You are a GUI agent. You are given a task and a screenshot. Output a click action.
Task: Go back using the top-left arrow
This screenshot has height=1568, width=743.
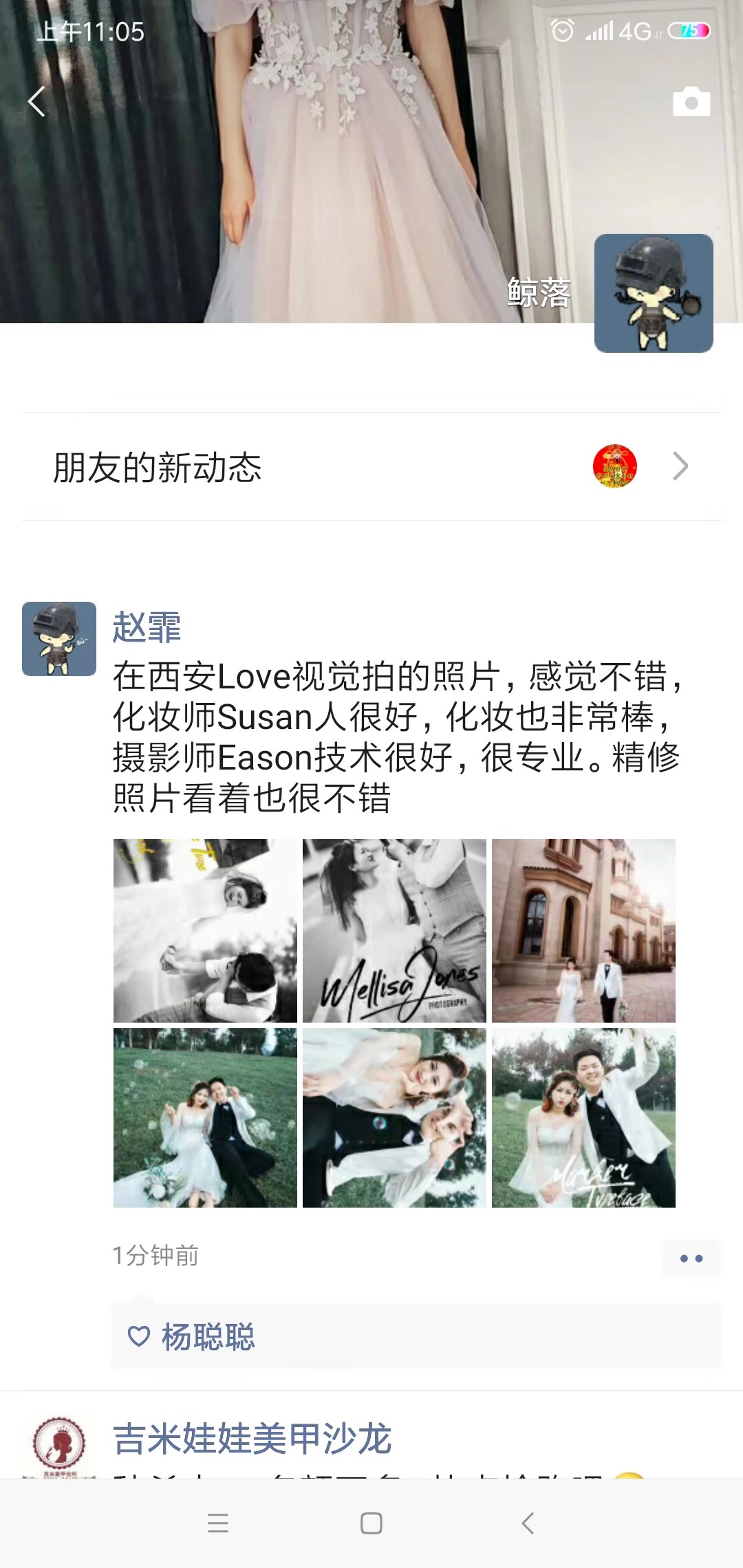click(x=37, y=102)
